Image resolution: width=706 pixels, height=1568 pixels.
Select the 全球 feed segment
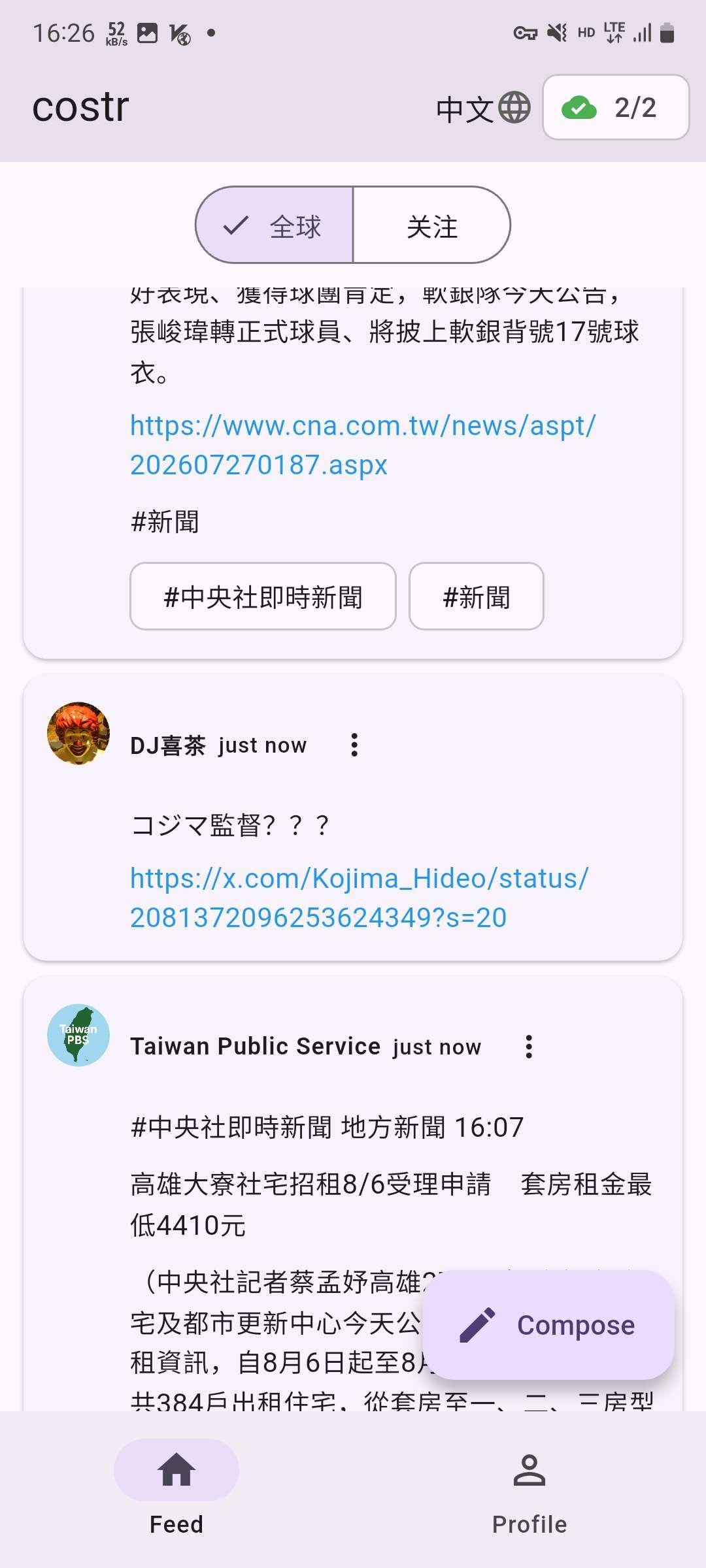click(x=275, y=225)
